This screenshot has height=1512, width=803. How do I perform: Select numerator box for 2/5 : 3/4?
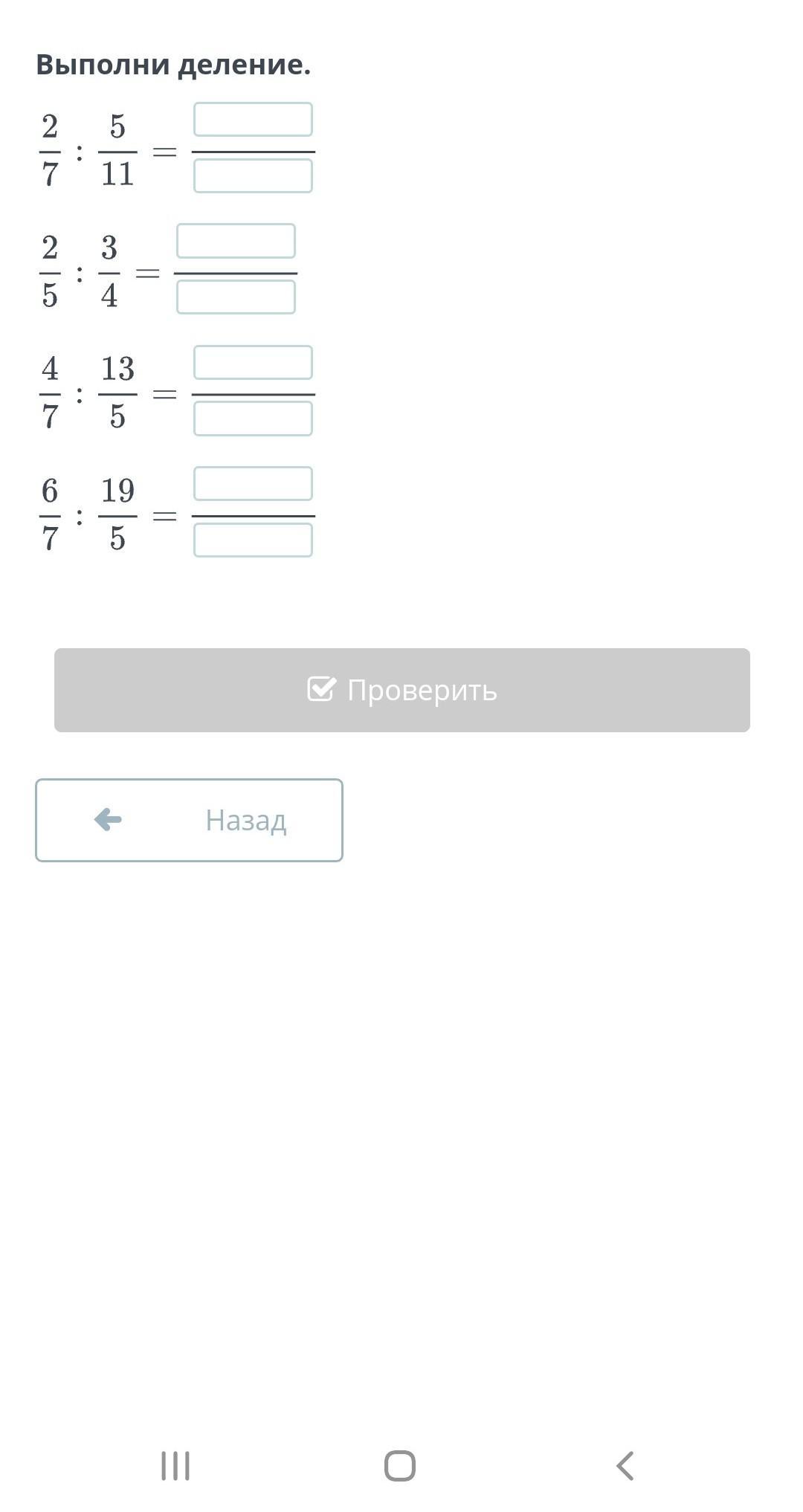pyautogui.click(x=236, y=241)
